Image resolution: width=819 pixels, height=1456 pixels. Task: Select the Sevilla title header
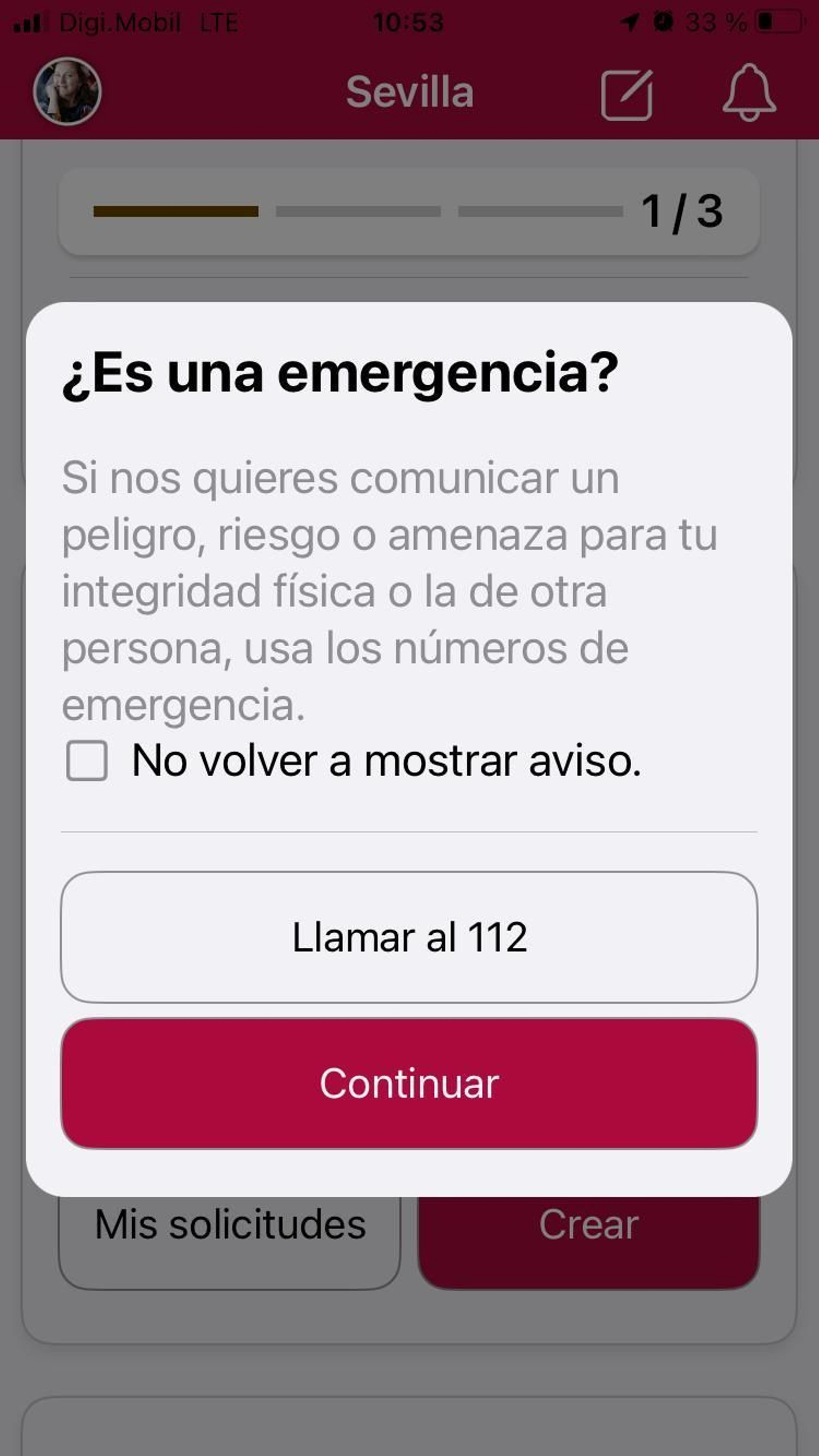[409, 92]
